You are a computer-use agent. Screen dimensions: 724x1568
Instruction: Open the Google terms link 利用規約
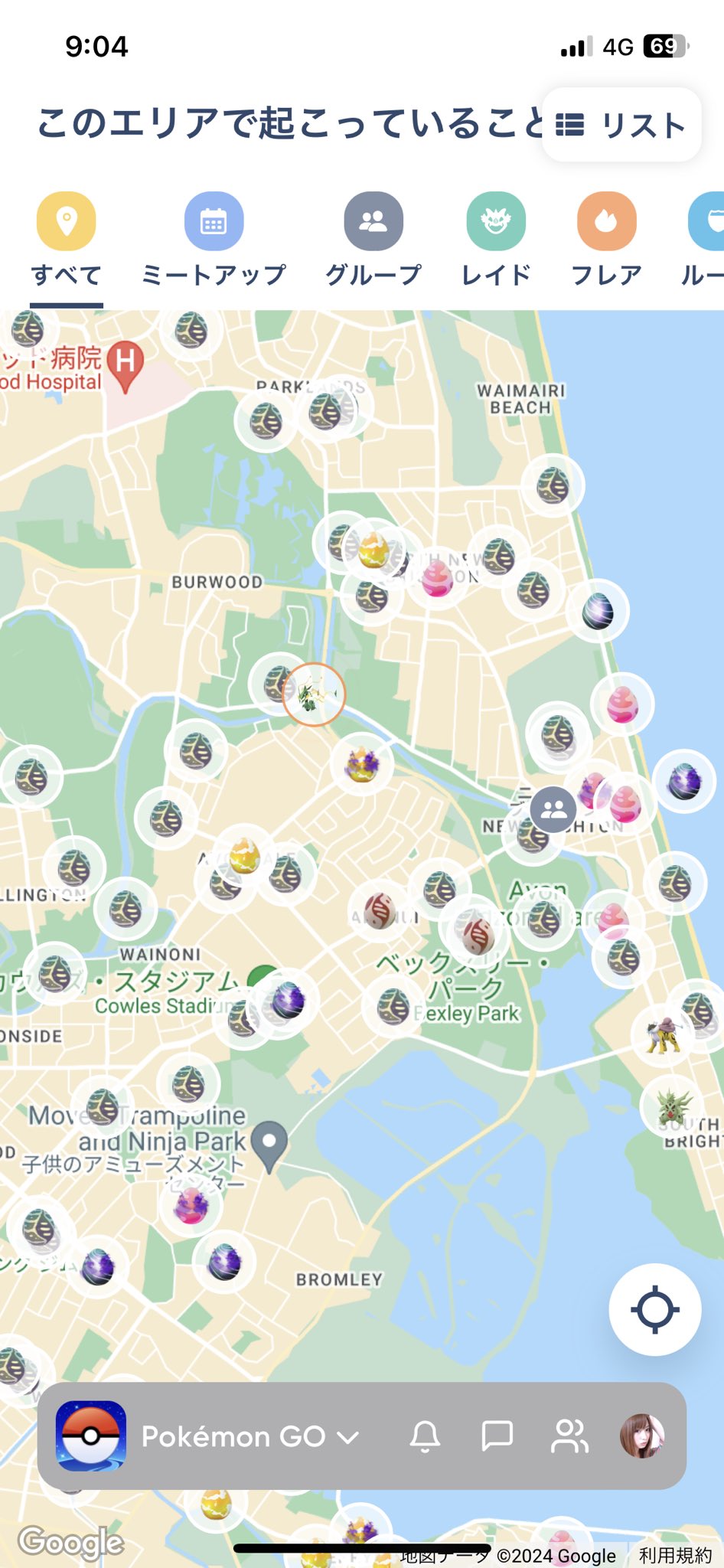675,1555
